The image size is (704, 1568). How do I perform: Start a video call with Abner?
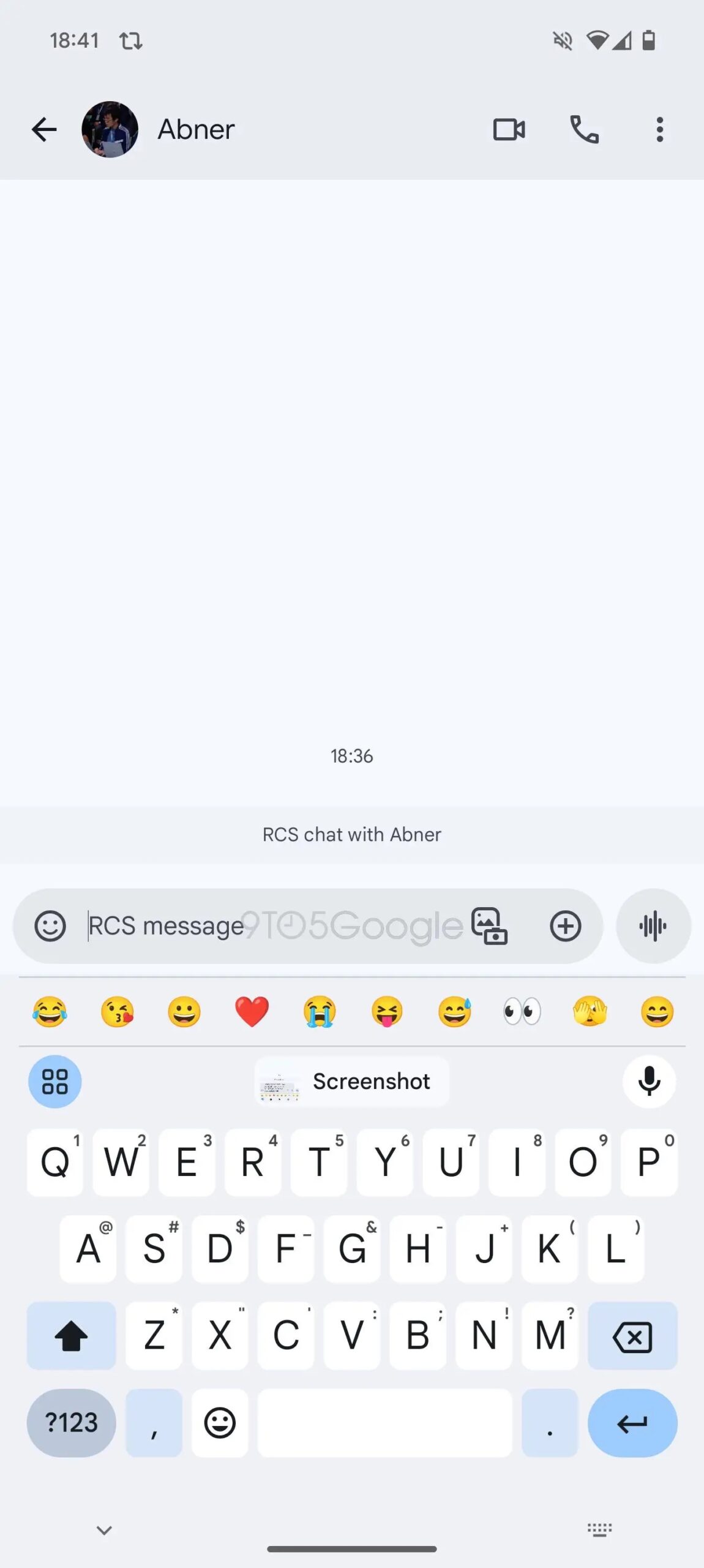pyautogui.click(x=509, y=129)
